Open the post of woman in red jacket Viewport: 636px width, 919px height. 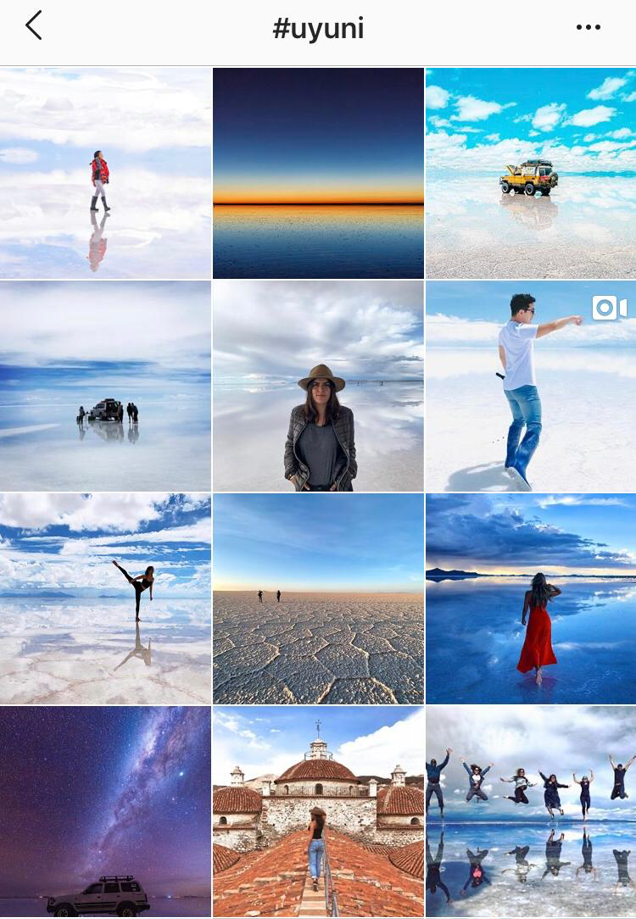pos(105,173)
